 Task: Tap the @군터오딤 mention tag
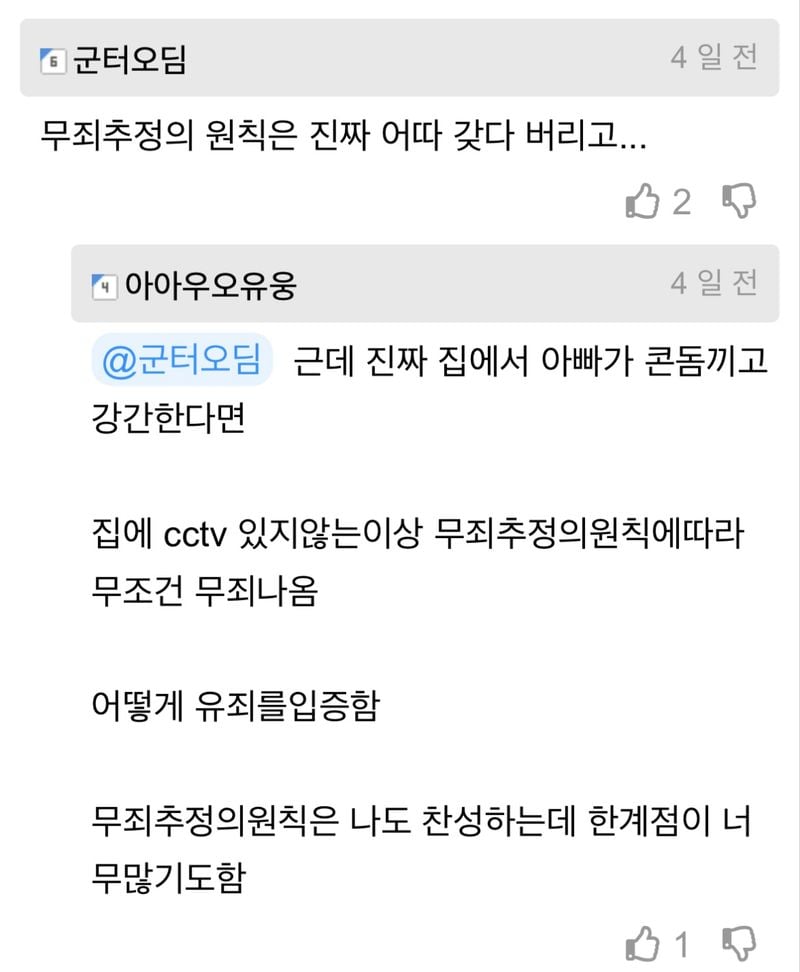(182, 360)
